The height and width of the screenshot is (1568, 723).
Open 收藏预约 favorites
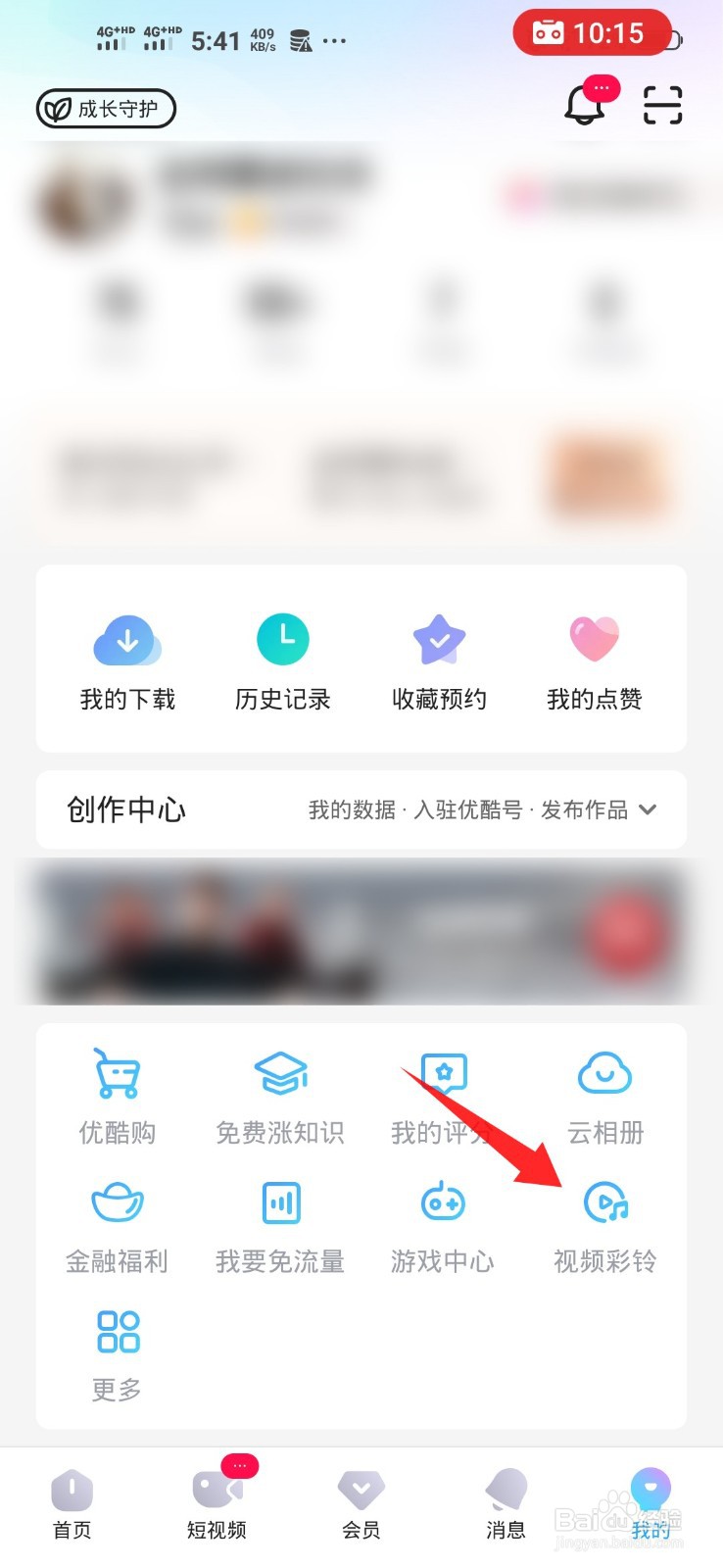click(437, 661)
